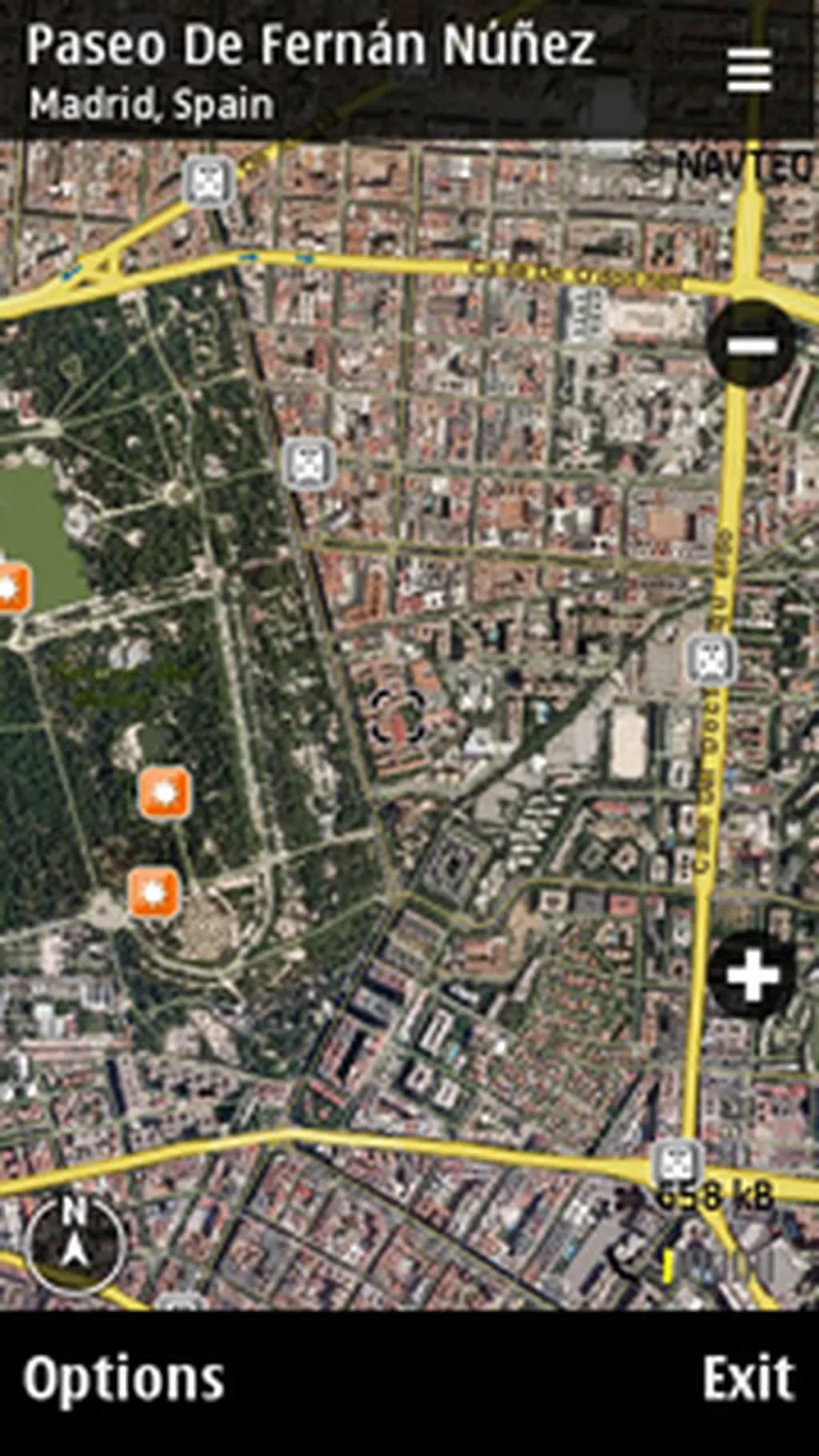Exit the maps application
The image size is (819, 1456).
[x=747, y=1379]
